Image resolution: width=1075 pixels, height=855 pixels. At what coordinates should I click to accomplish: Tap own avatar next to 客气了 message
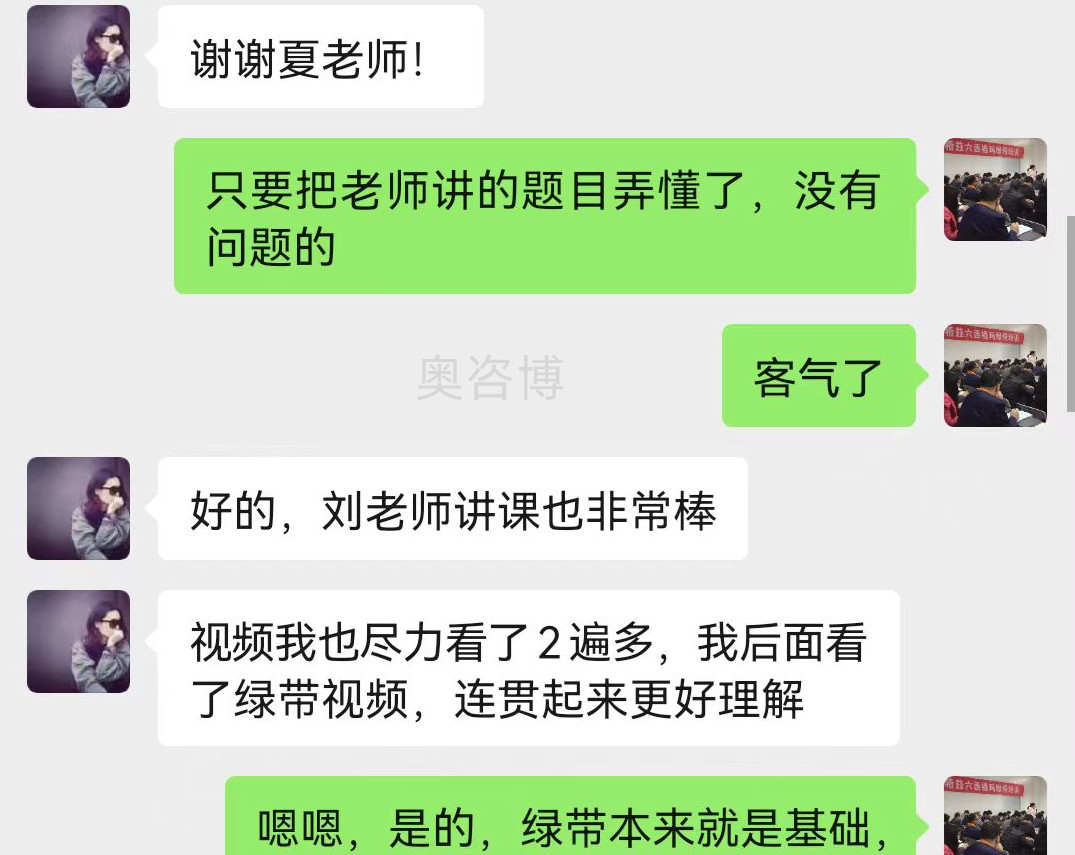995,375
